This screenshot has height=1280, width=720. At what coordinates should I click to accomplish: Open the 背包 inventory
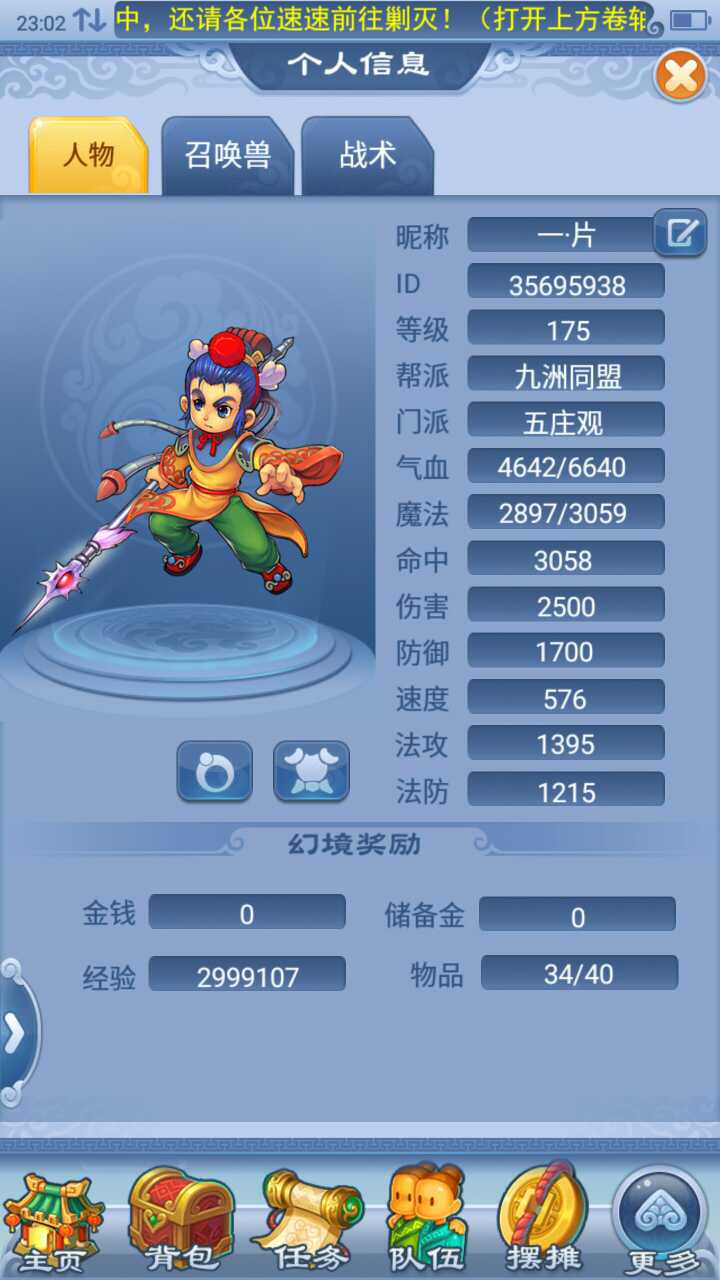[180, 1220]
